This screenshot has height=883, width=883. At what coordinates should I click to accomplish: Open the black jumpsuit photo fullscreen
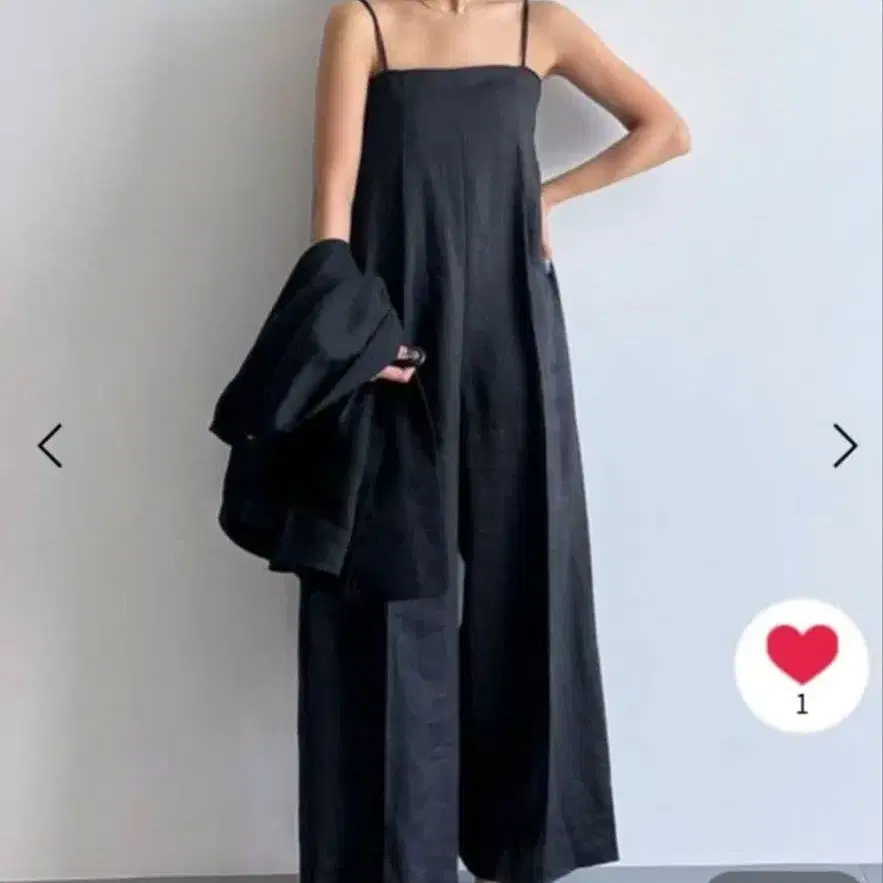(x=442, y=442)
